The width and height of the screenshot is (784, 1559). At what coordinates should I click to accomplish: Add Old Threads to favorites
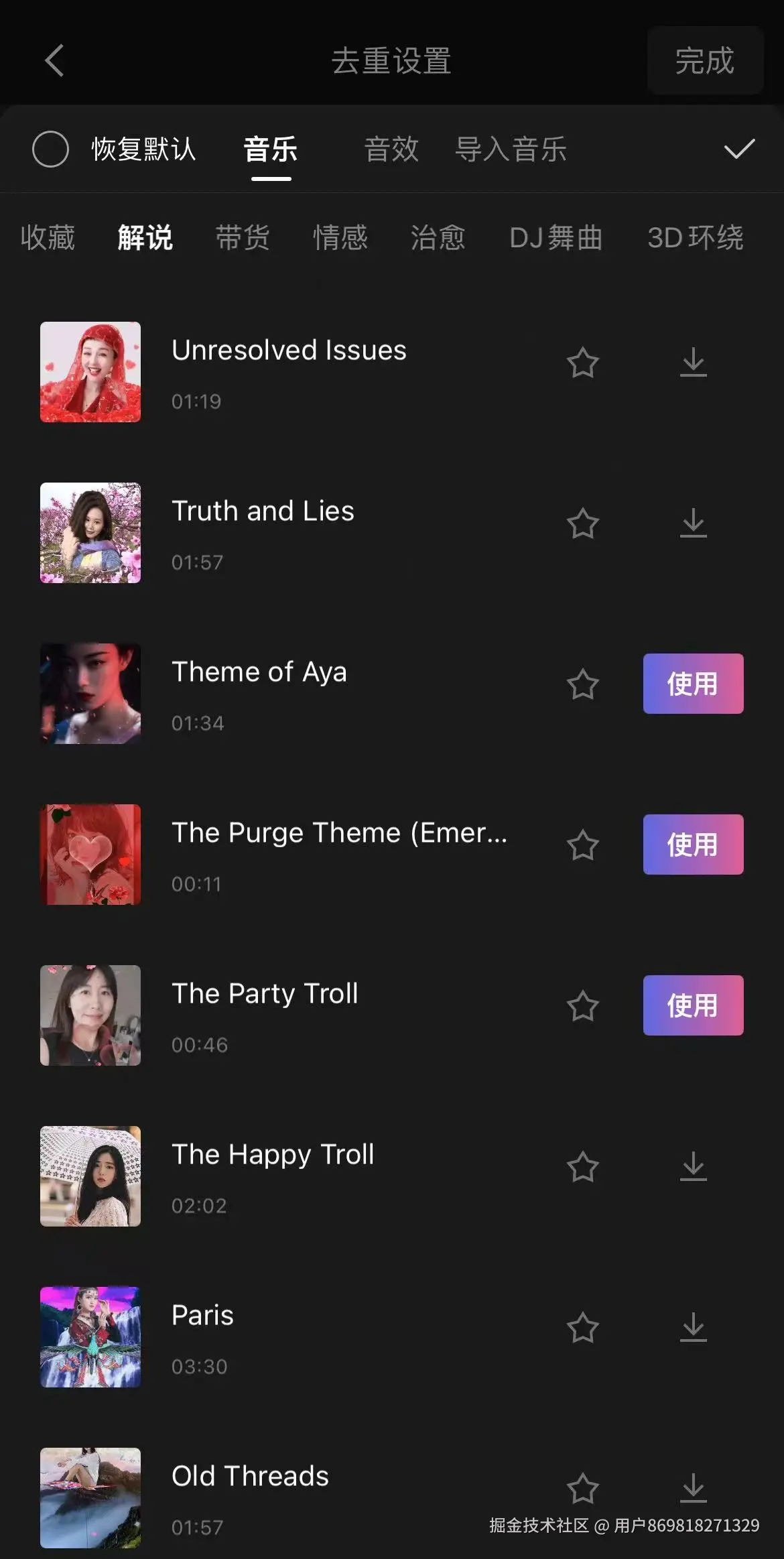click(x=583, y=1488)
